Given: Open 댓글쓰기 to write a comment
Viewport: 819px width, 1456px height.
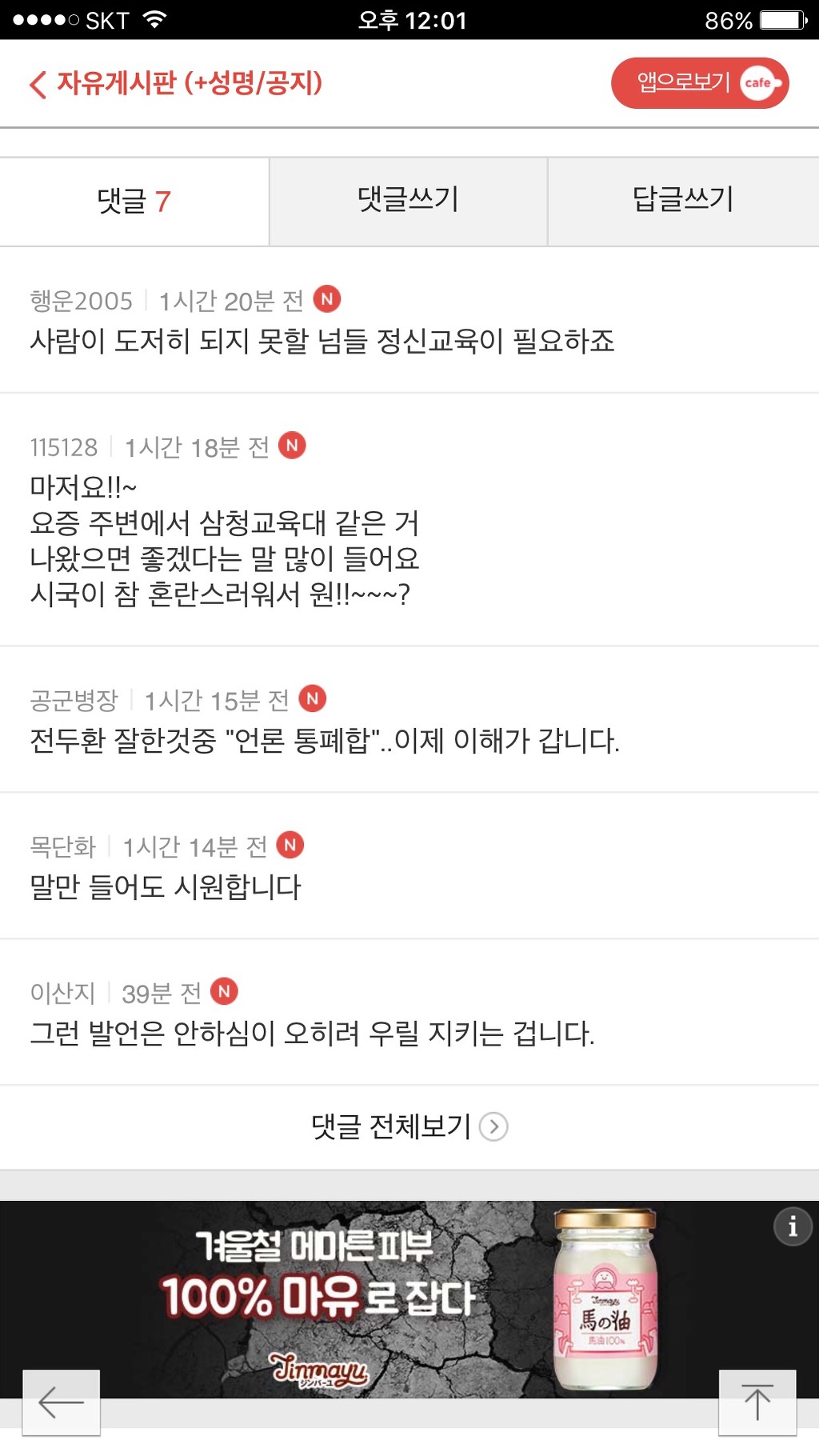Looking at the screenshot, I should [x=409, y=202].
